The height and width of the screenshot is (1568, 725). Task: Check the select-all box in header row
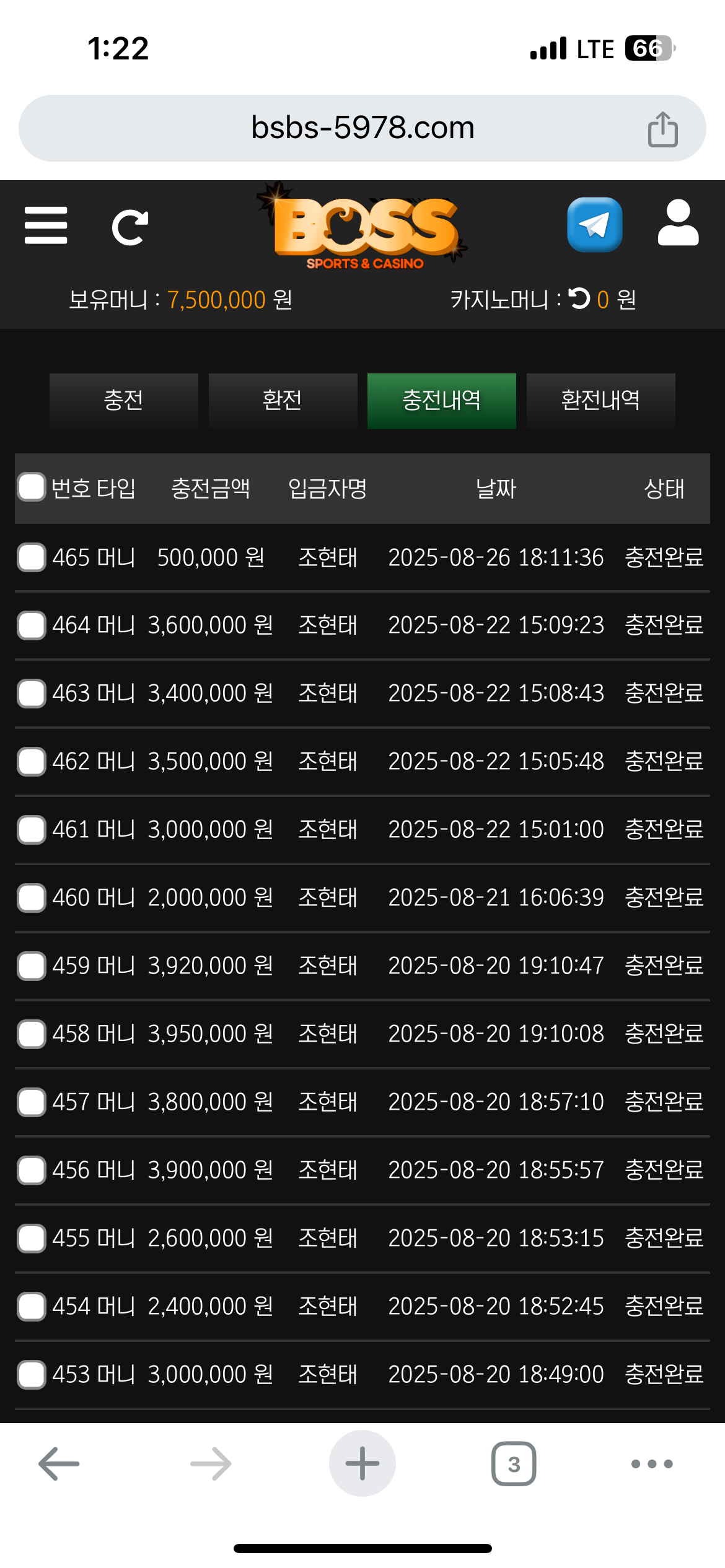click(x=32, y=487)
